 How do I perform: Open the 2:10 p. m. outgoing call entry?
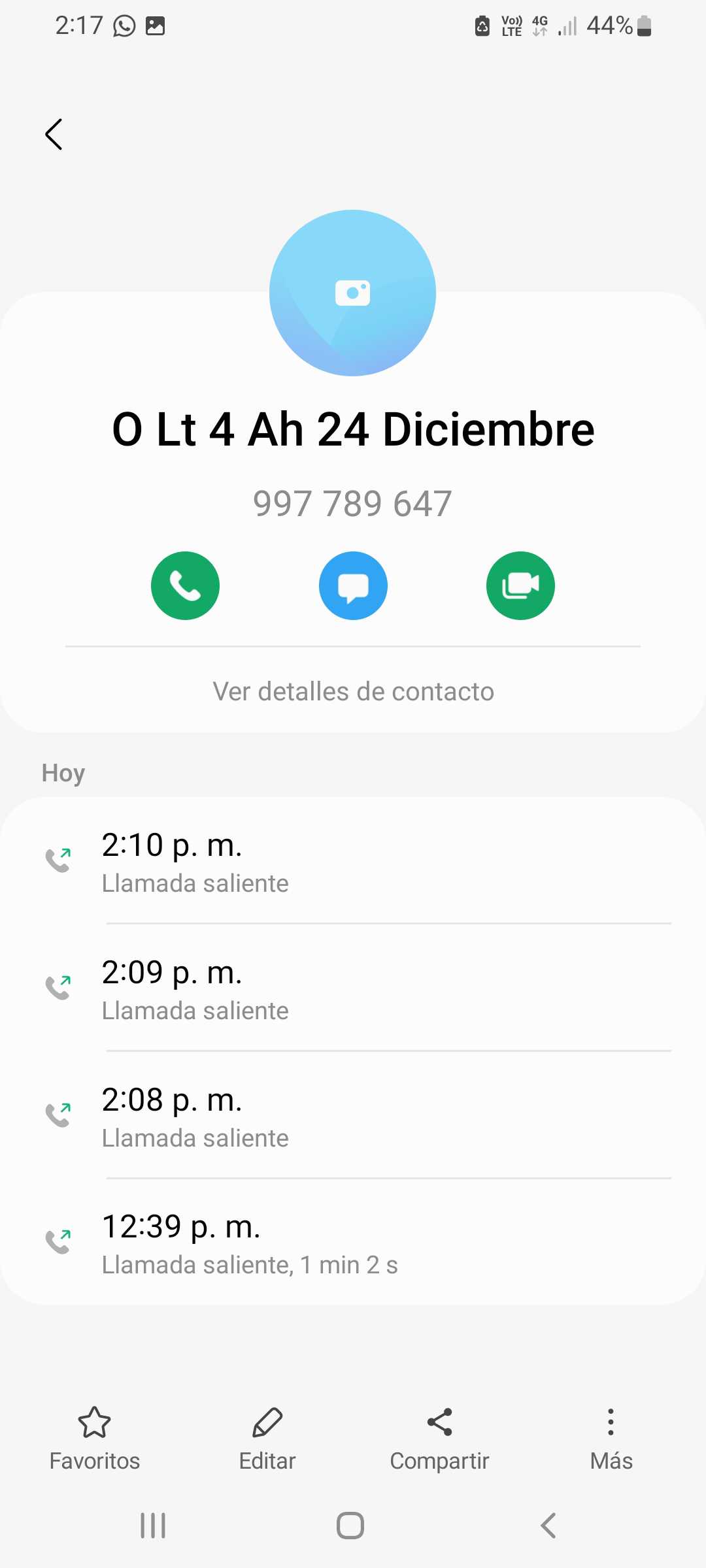click(x=353, y=861)
